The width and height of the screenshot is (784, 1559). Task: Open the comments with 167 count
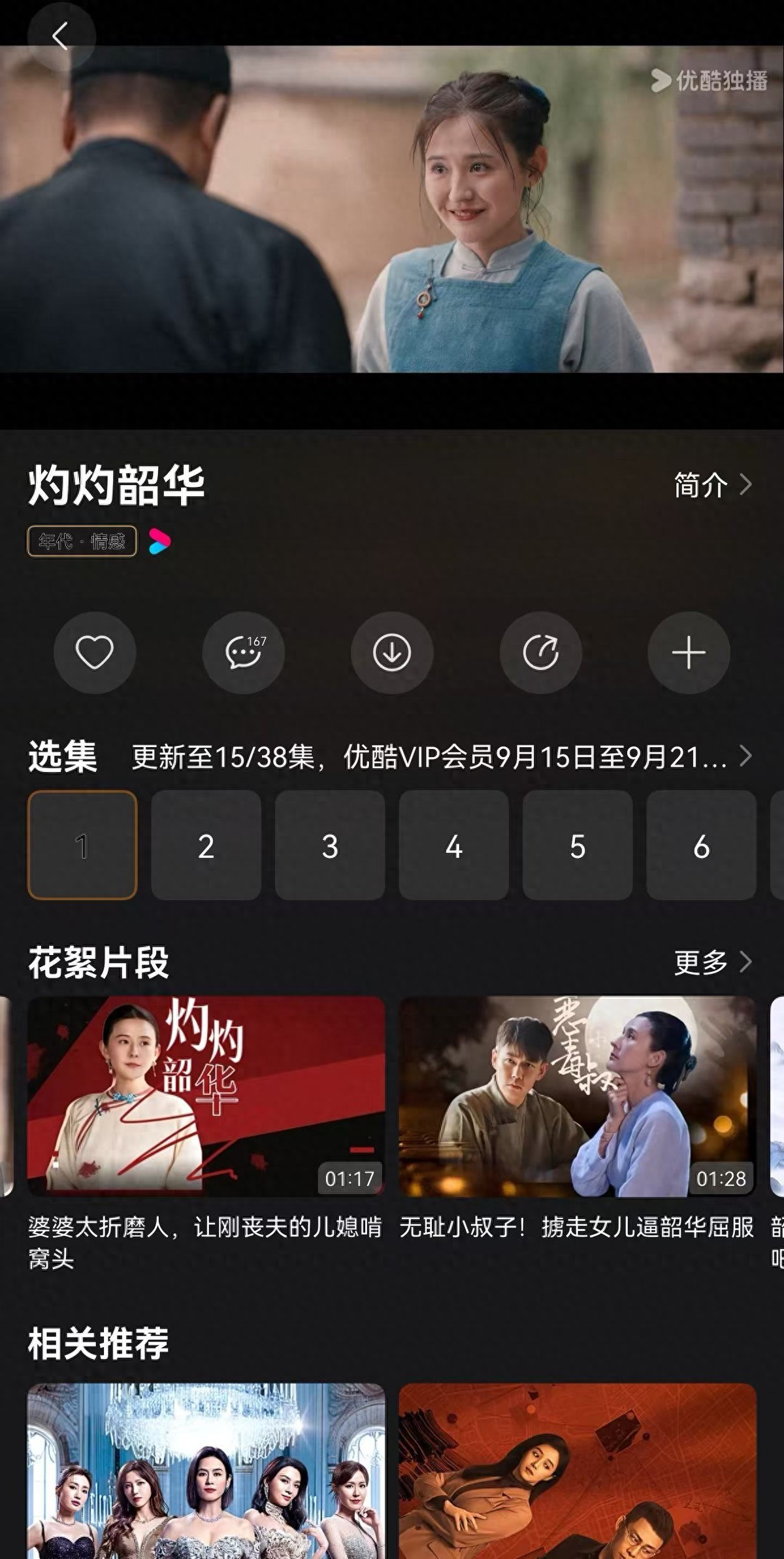click(x=244, y=652)
